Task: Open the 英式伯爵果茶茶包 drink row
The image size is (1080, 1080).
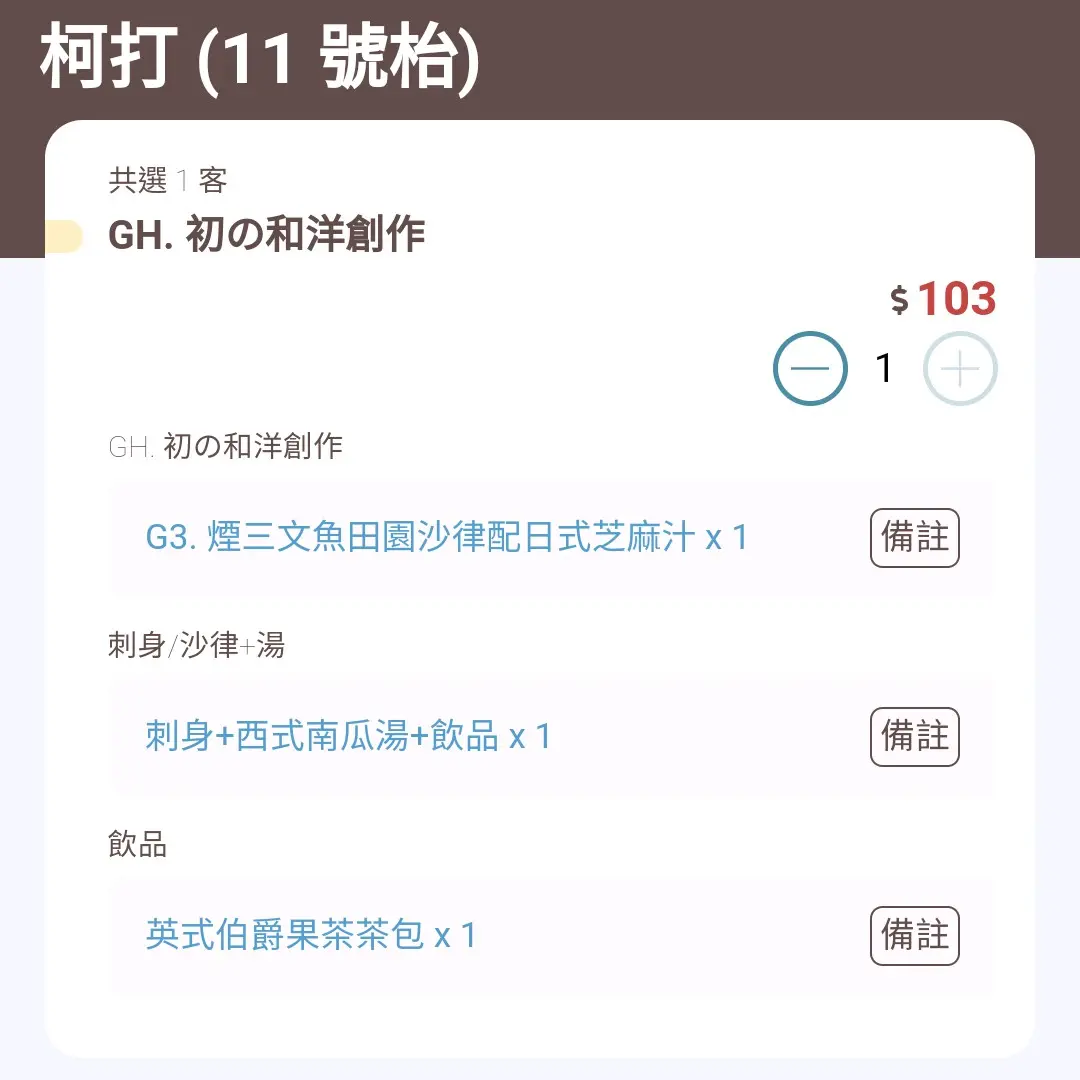Action: pos(311,936)
